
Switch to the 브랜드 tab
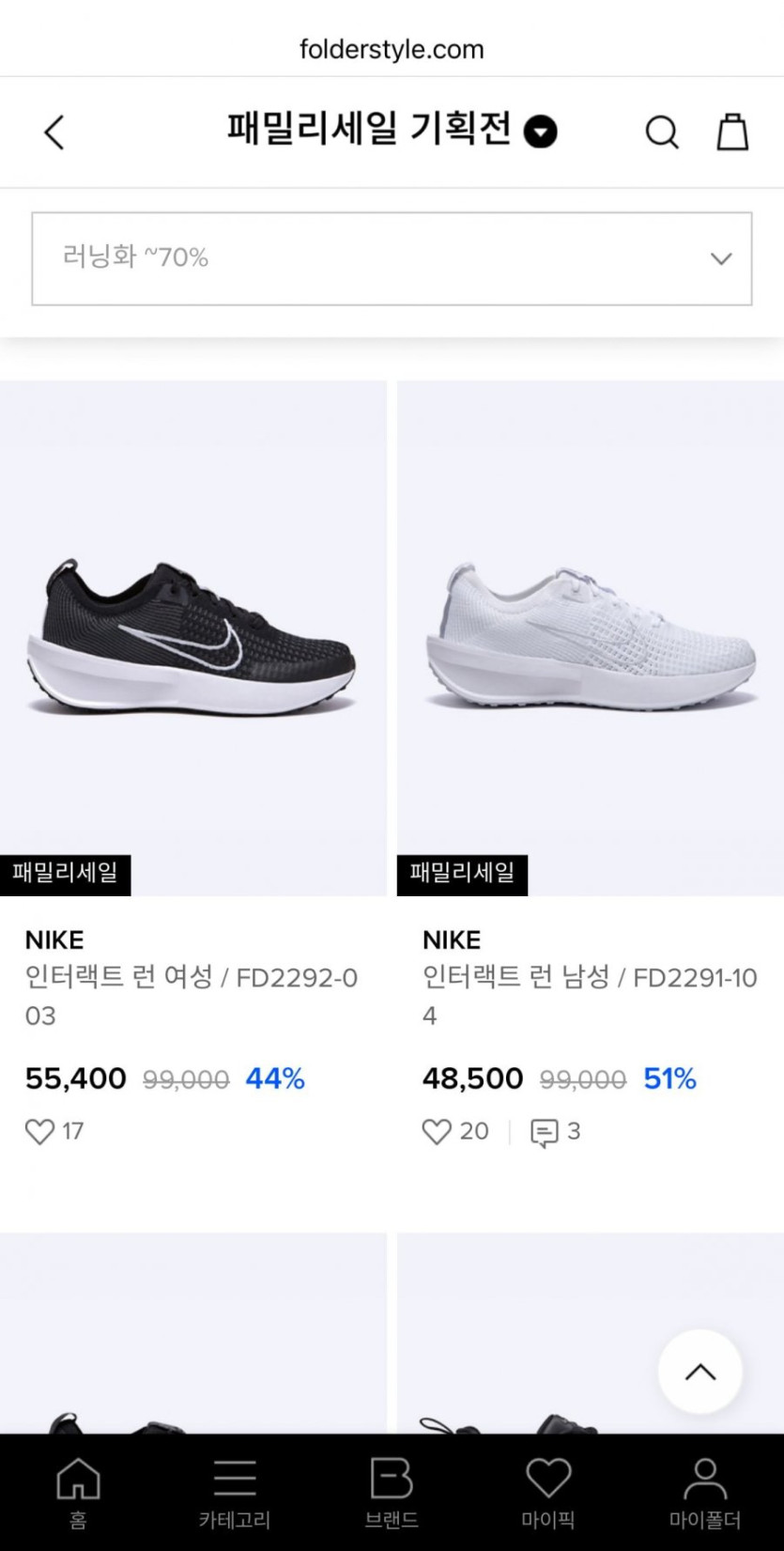pyautogui.click(x=392, y=1492)
